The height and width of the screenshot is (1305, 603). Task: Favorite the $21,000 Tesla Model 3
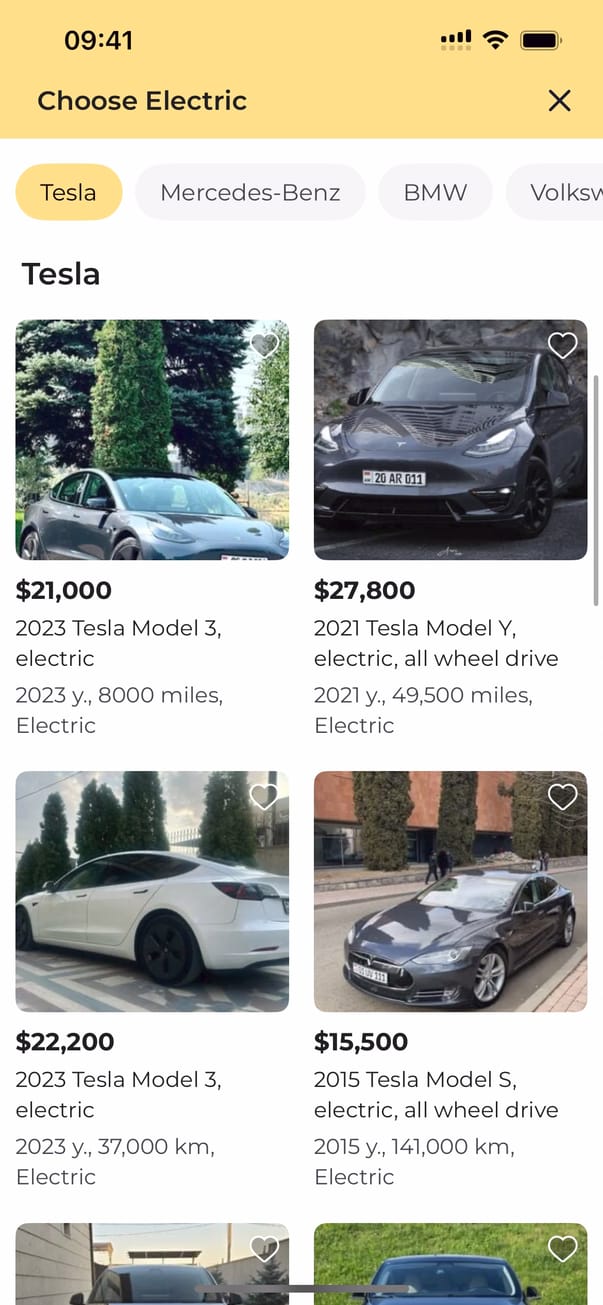(x=264, y=345)
